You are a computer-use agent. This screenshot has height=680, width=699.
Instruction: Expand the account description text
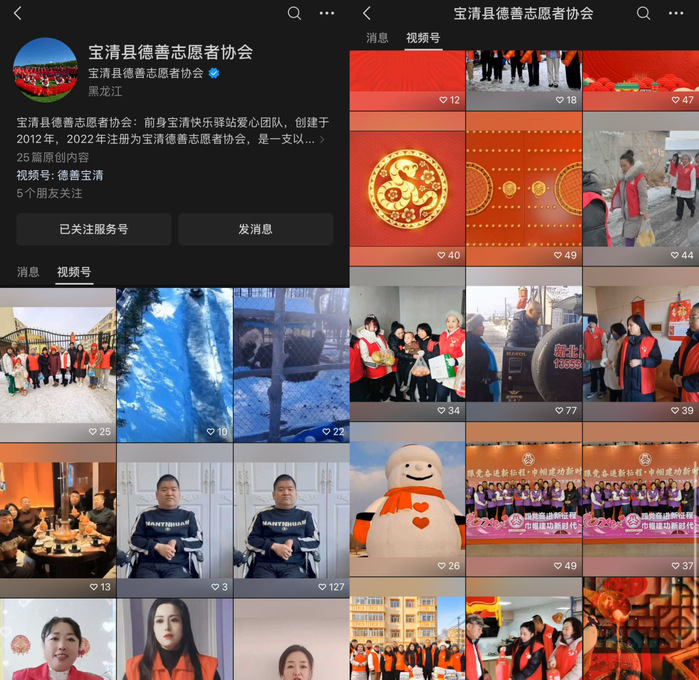pos(322,140)
